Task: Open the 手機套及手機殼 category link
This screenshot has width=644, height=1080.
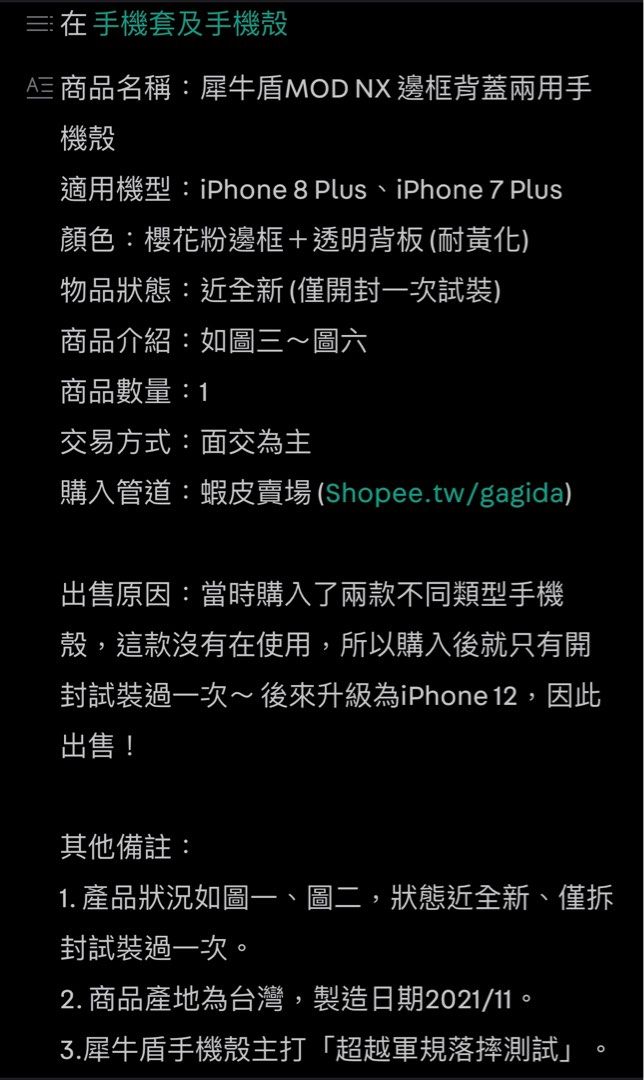Action: [190, 25]
